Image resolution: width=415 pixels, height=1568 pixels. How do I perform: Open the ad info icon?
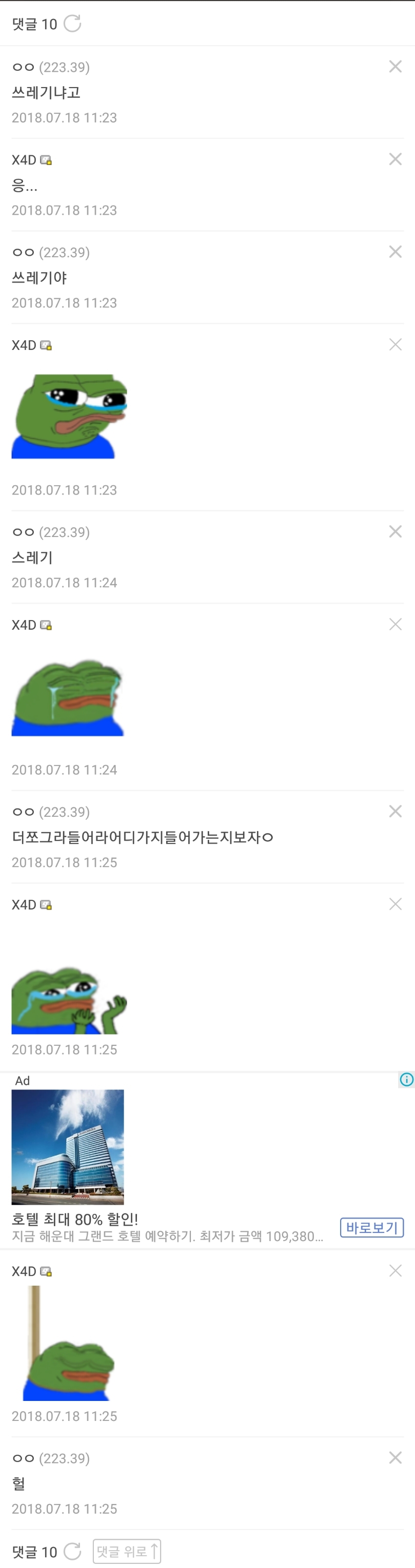point(406,1079)
